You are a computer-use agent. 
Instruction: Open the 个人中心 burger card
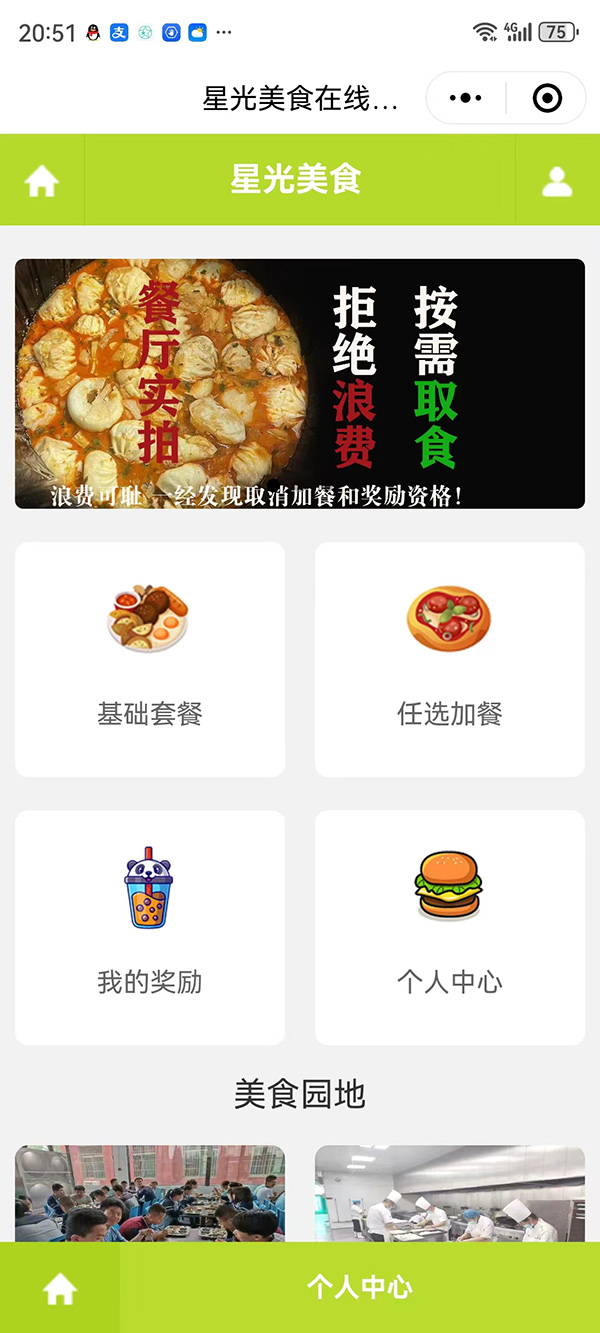pyautogui.click(x=450, y=928)
